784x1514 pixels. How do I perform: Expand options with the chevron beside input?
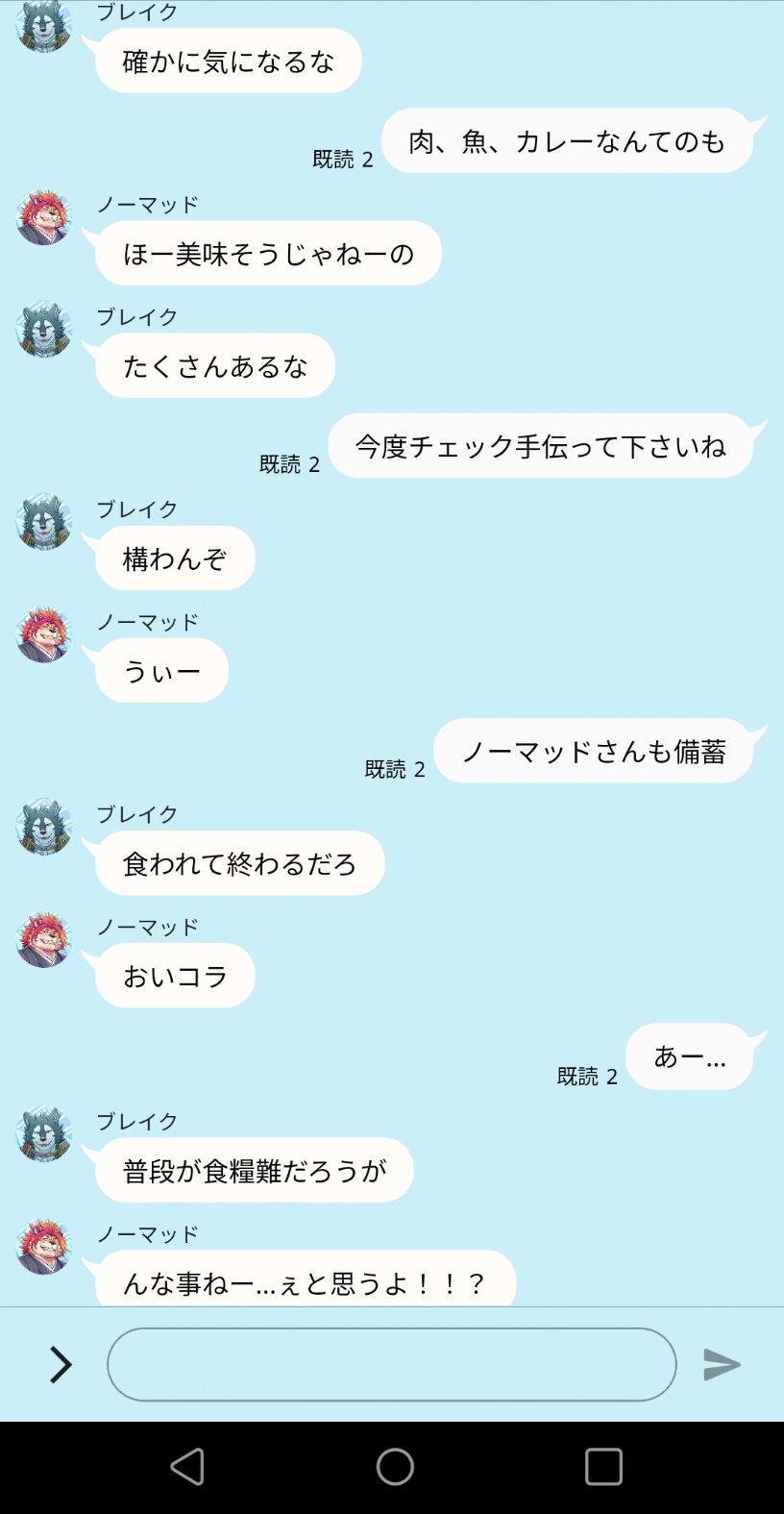(x=61, y=1364)
